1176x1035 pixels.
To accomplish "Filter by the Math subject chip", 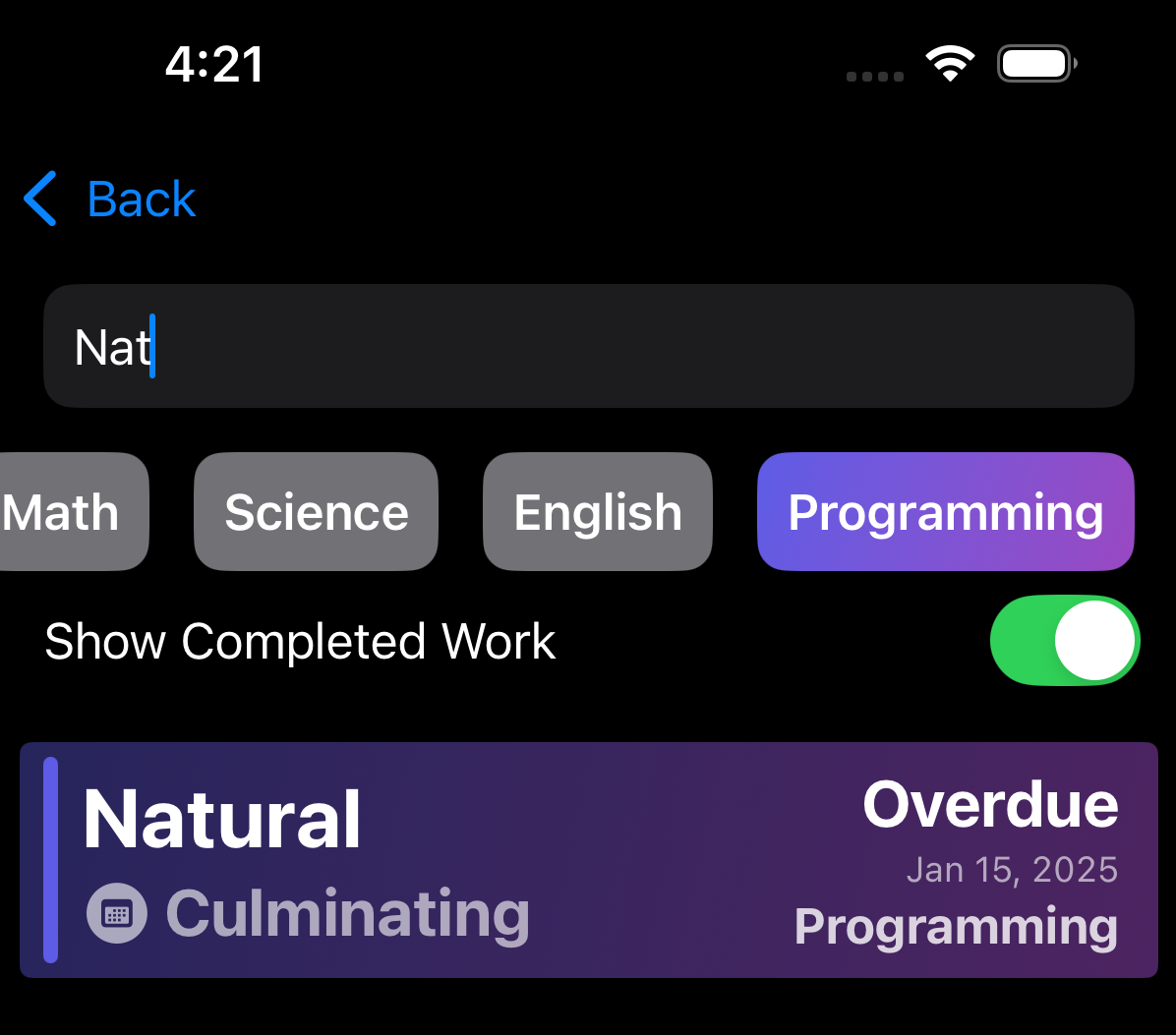I will point(69,512).
